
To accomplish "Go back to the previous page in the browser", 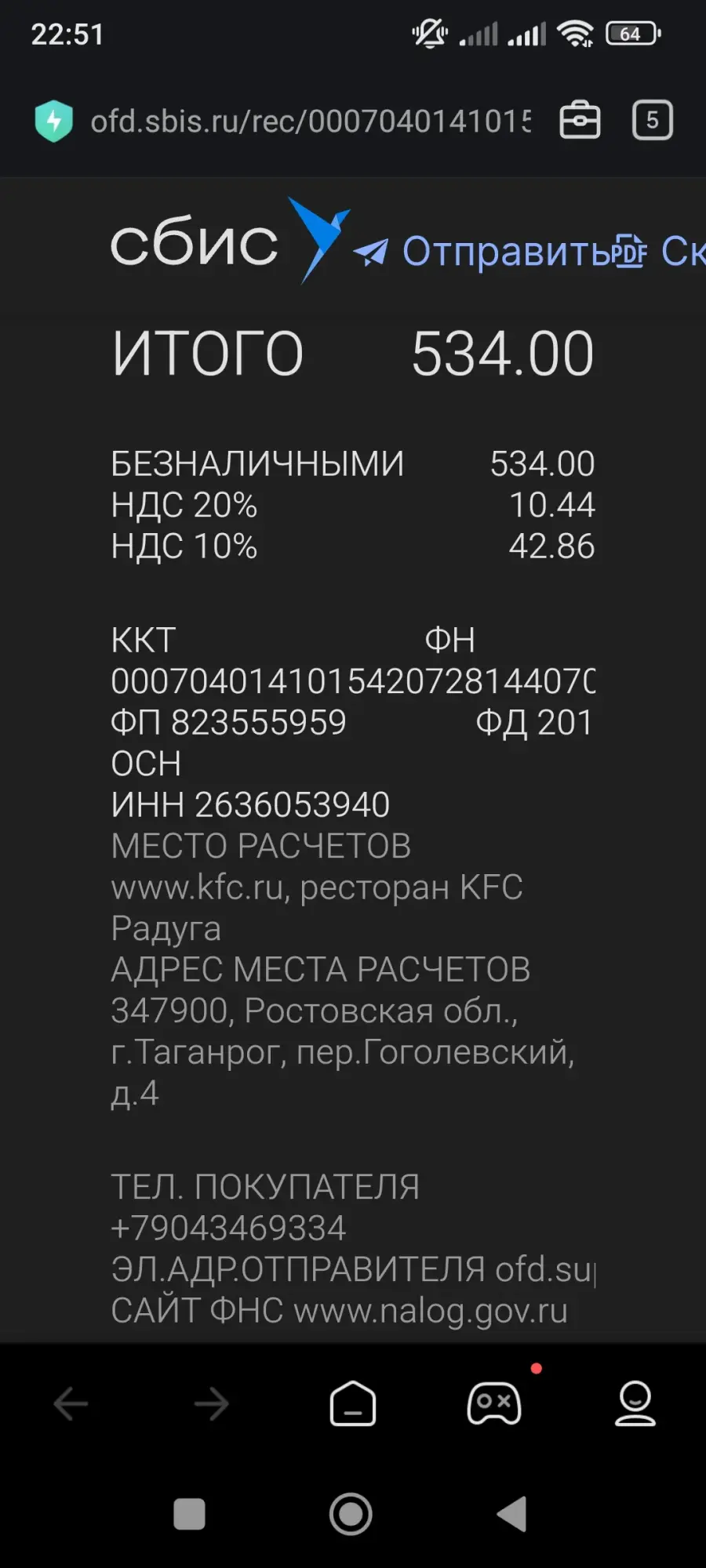I will pyautogui.click(x=71, y=1403).
